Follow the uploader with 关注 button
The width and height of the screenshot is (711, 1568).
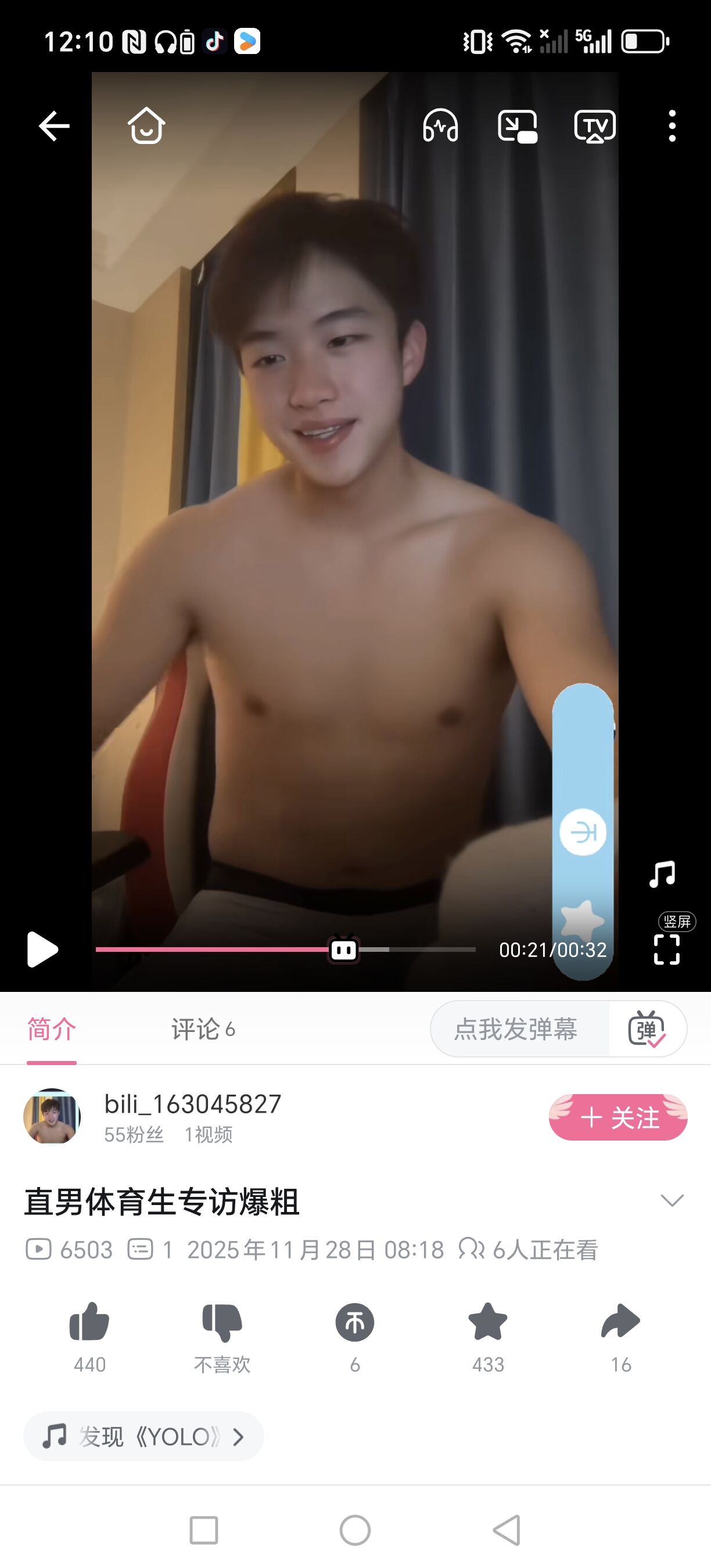[618, 1117]
